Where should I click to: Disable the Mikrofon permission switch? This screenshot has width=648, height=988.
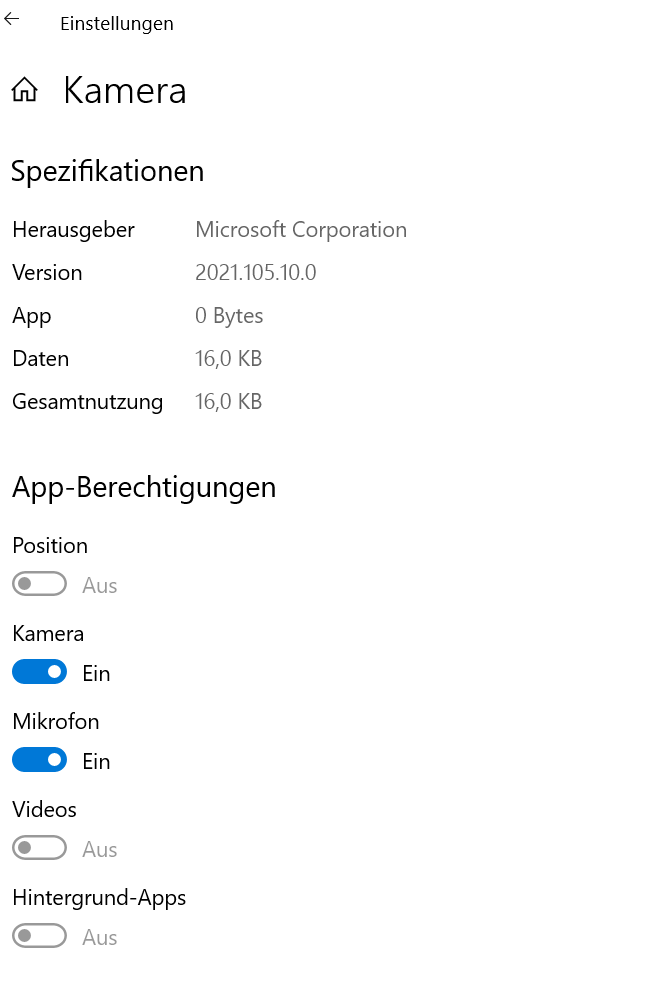click(x=39, y=760)
